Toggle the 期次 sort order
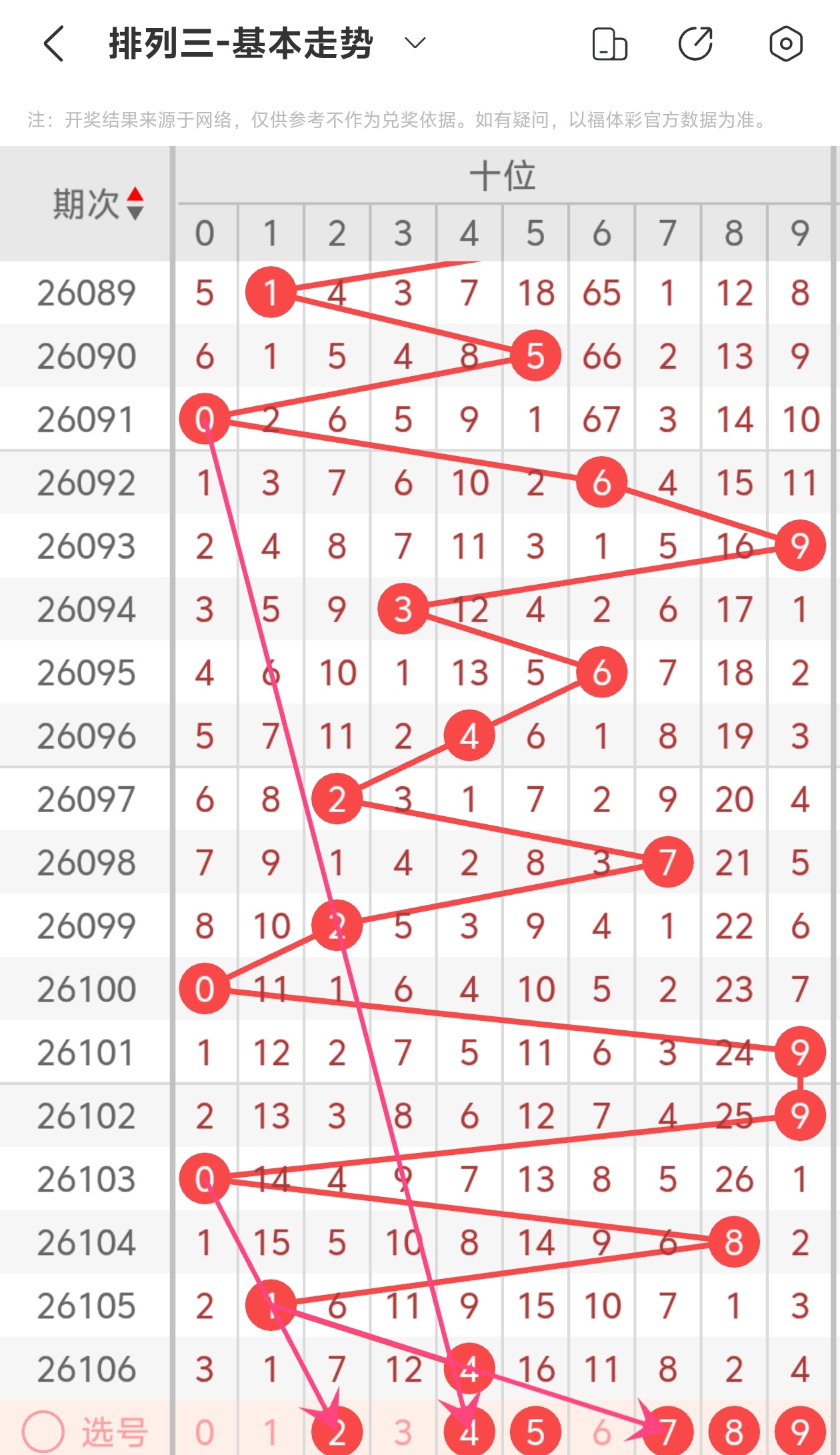Screen dimensions: 840x1455 coord(135,203)
